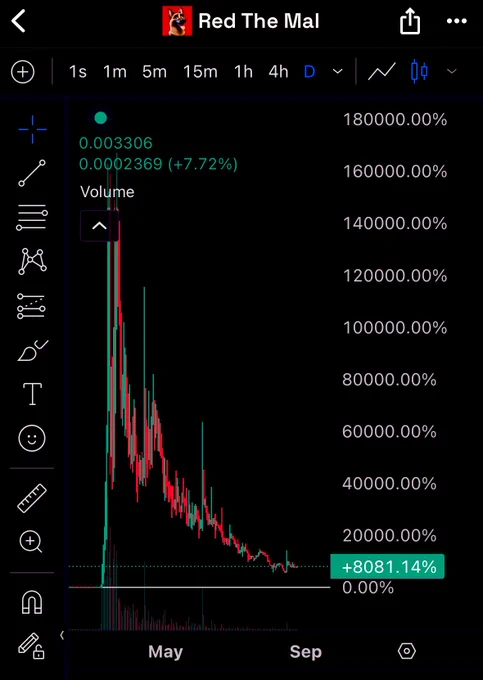Expand the timeframe dropdown next to D
The width and height of the screenshot is (483, 680).
(338, 72)
